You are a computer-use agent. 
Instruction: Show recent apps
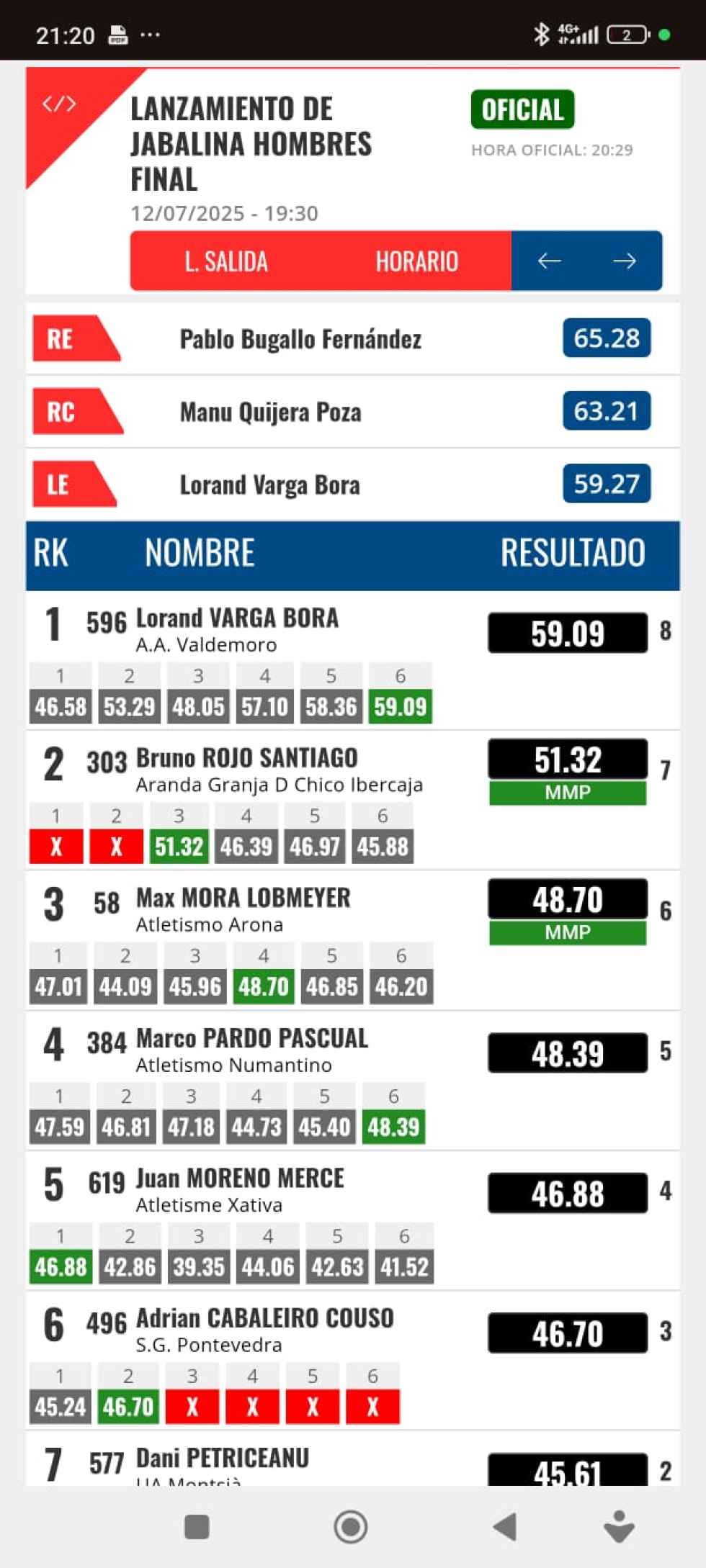tap(197, 1526)
